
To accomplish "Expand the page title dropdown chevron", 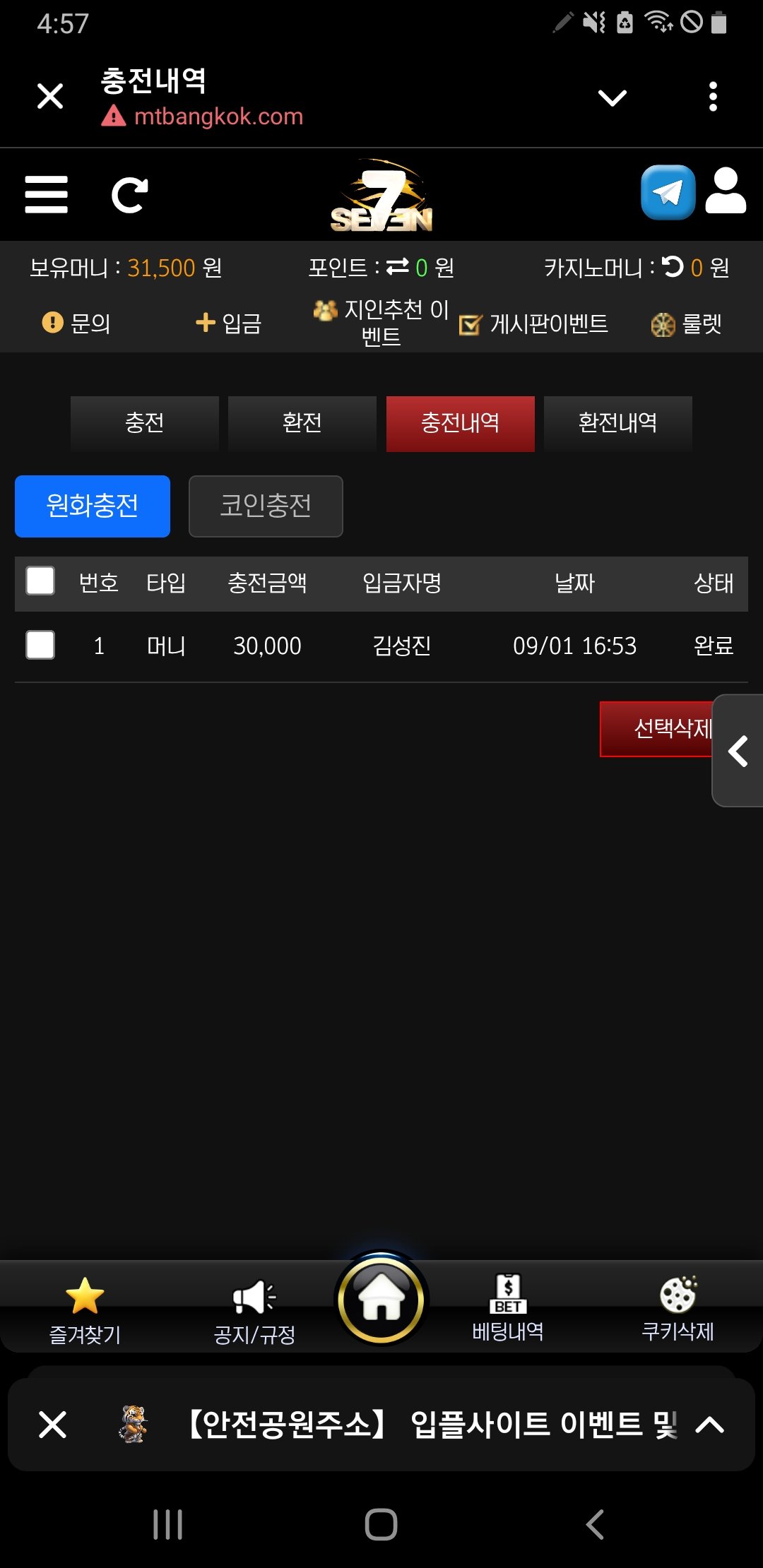I will 612,97.
